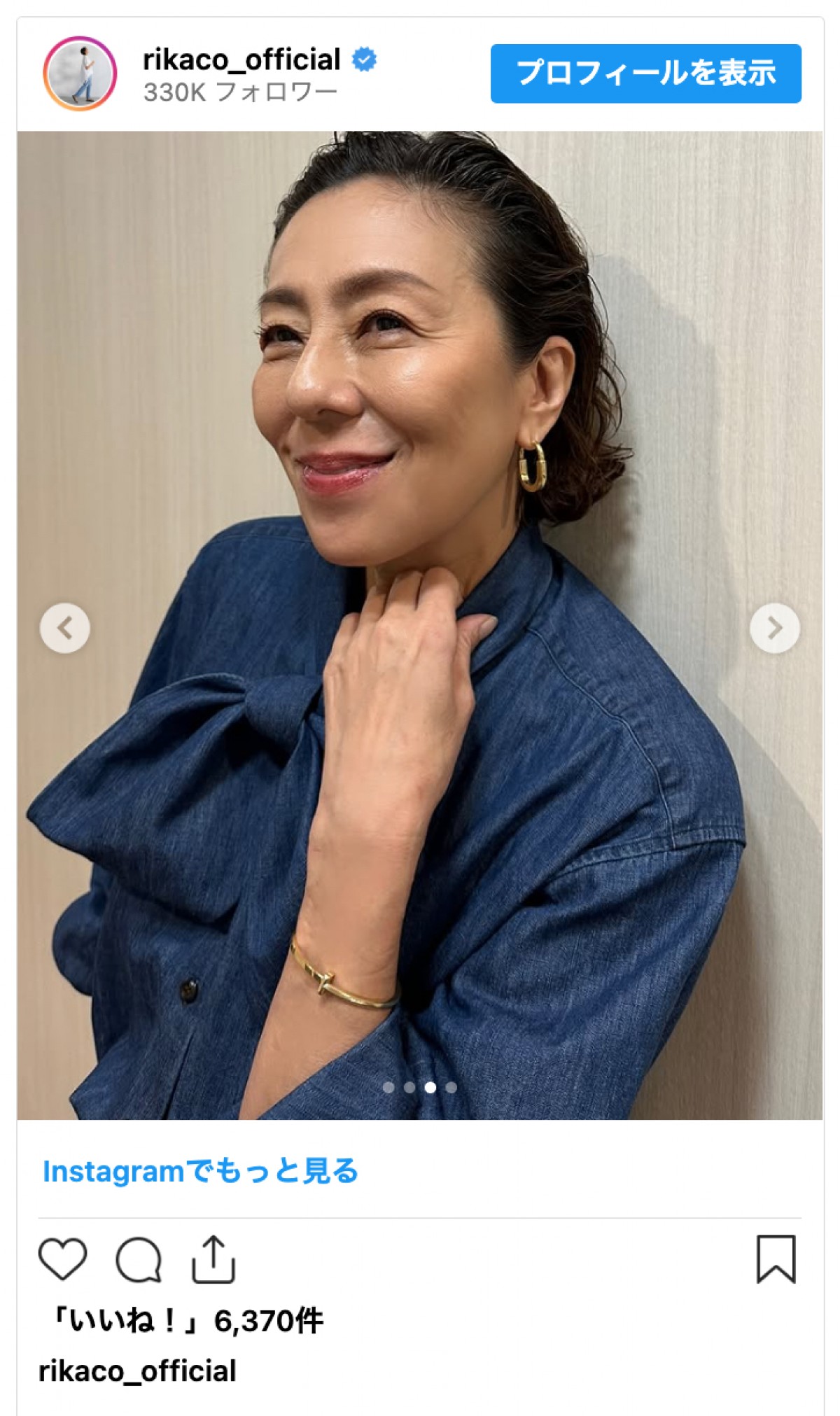Screen dimensions: 840x1416
Task: Open comments with the speech bubble icon
Action: tap(139, 1259)
